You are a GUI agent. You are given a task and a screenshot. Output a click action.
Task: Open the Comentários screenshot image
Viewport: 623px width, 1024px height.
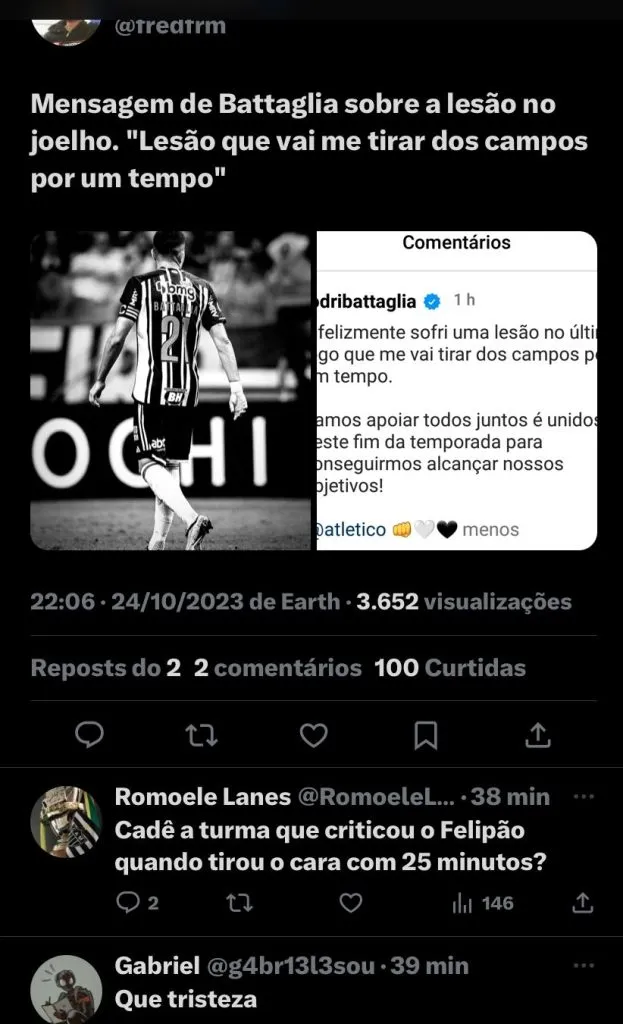456,390
